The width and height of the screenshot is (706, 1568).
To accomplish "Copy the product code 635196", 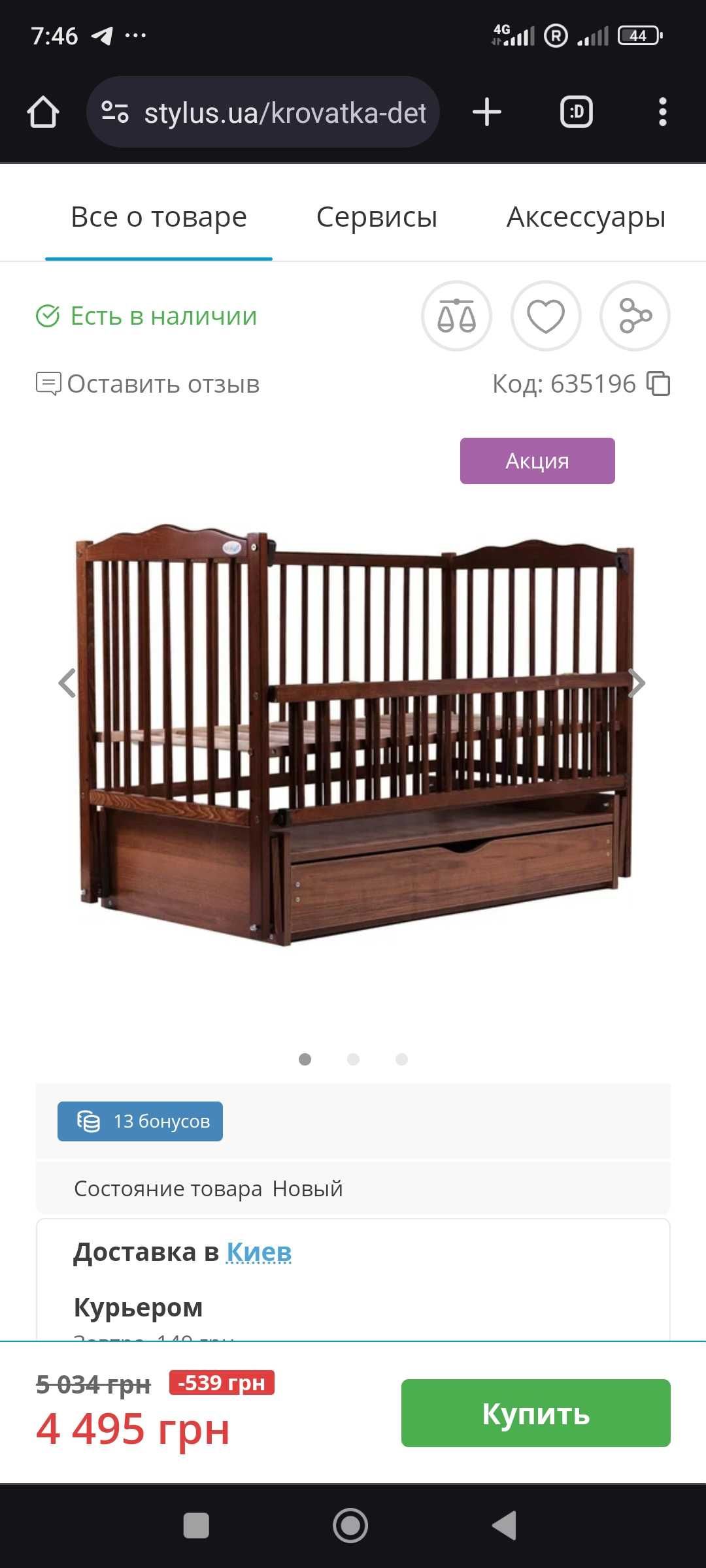I will (x=659, y=384).
